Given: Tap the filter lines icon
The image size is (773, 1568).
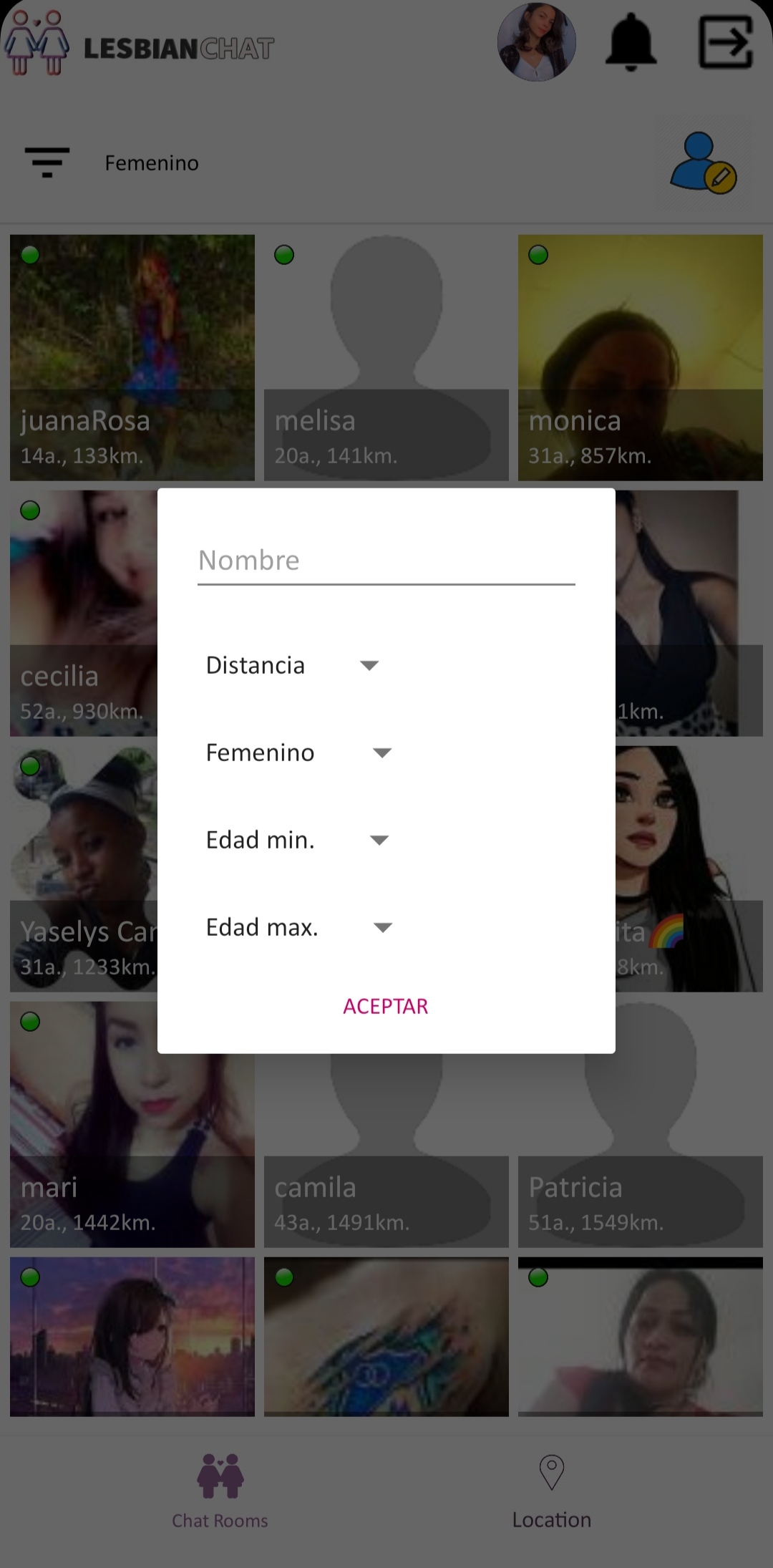Looking at the screenshot, I should [47, 163].
